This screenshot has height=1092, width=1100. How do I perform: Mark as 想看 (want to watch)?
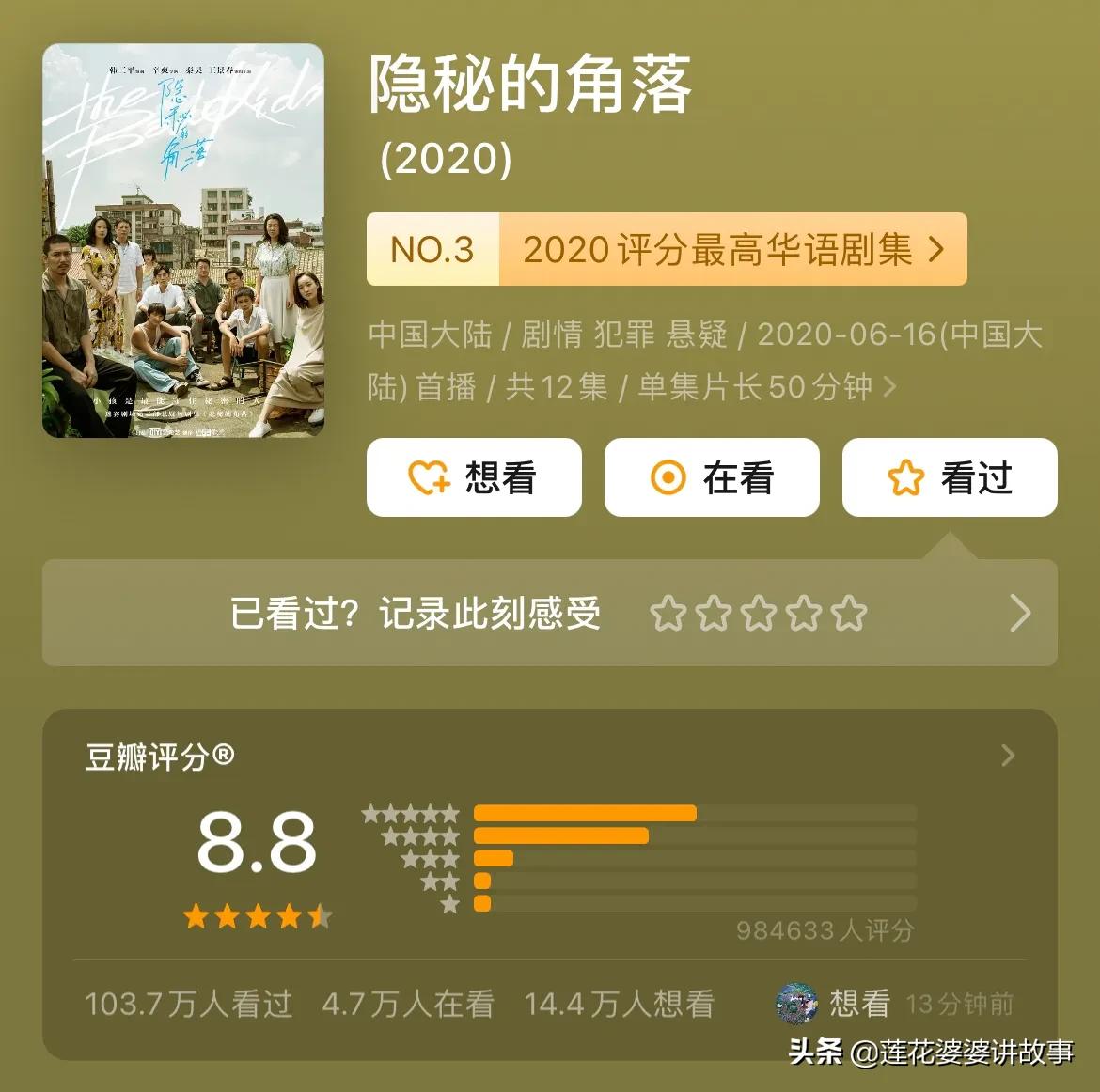click(474, 477)
